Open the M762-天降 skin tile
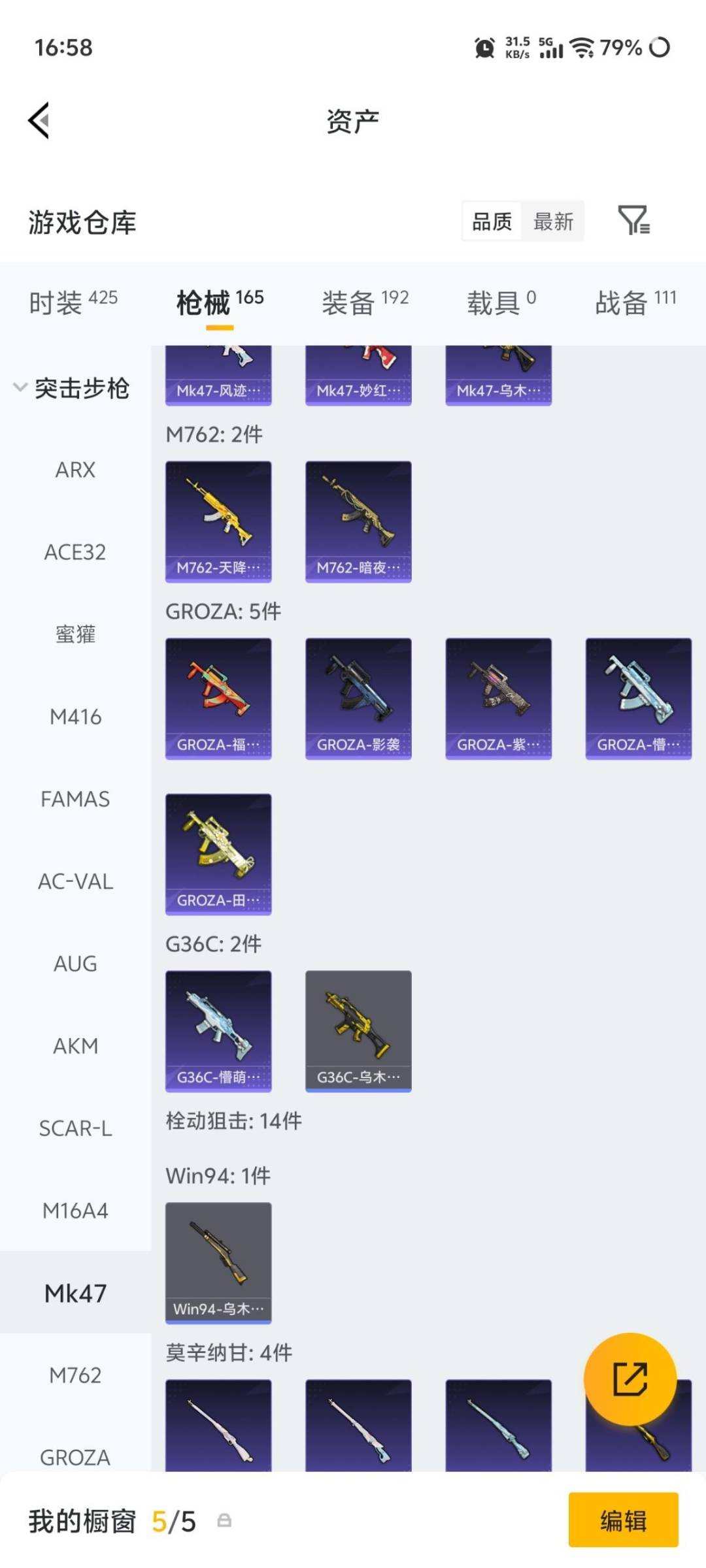 [x=218, y=521]
